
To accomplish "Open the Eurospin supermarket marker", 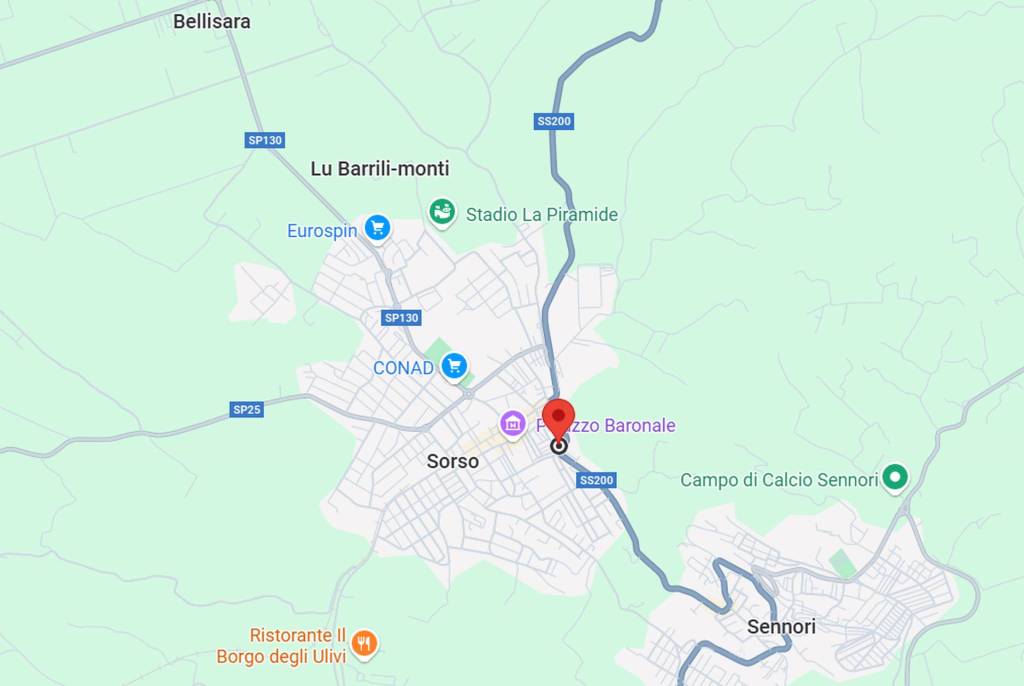I will click(x=377, y=229).
